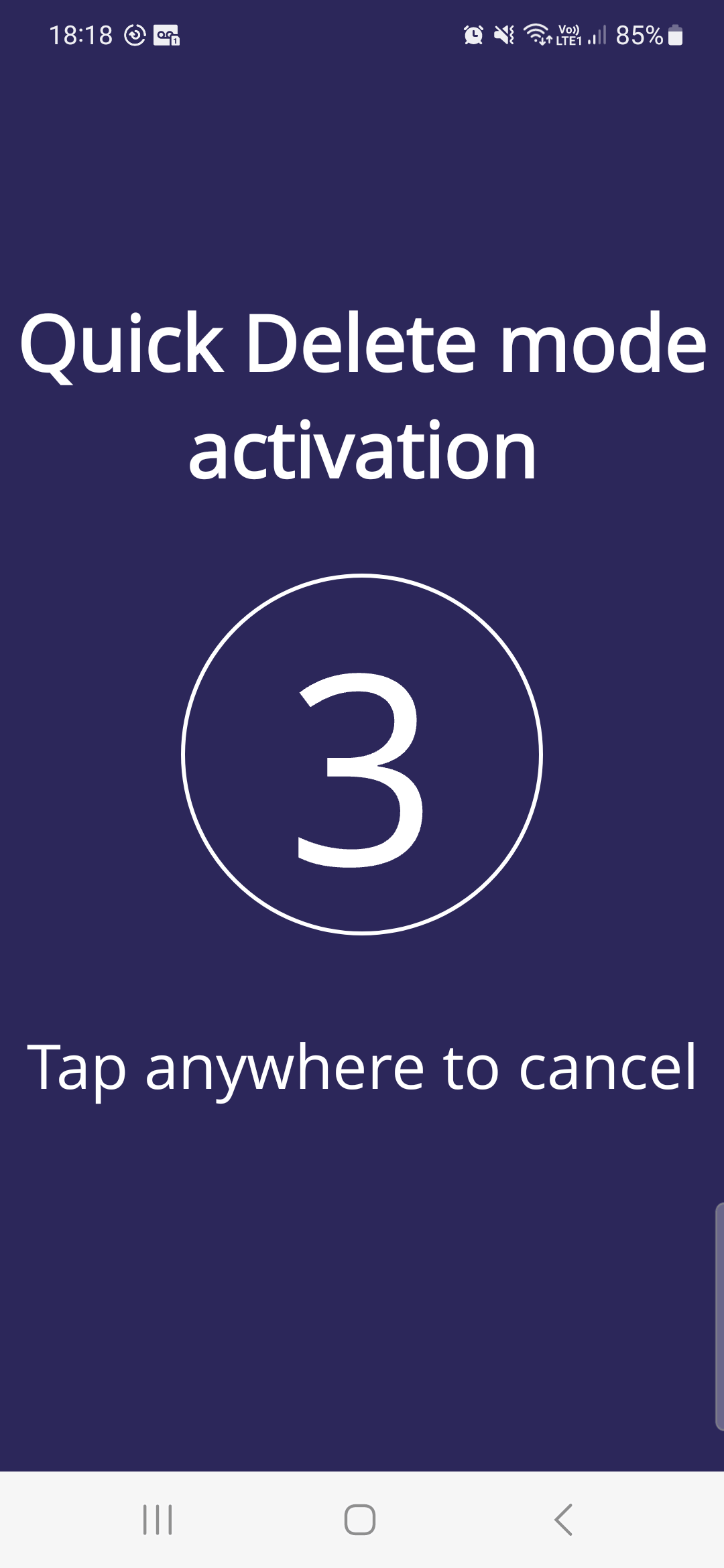
Task: Go back with the navigation back button
Action: [x=563, y=1520]
